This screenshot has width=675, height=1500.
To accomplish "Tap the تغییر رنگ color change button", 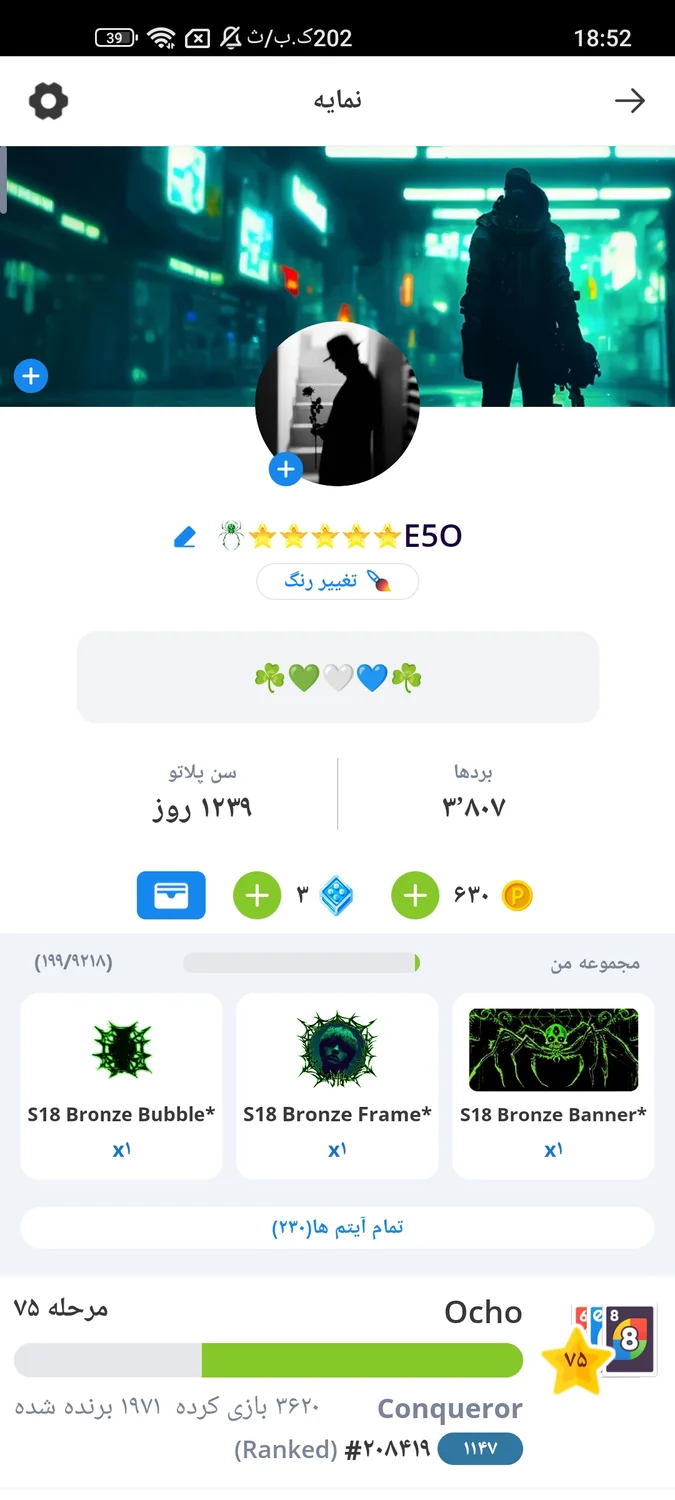I will (337, 581).
